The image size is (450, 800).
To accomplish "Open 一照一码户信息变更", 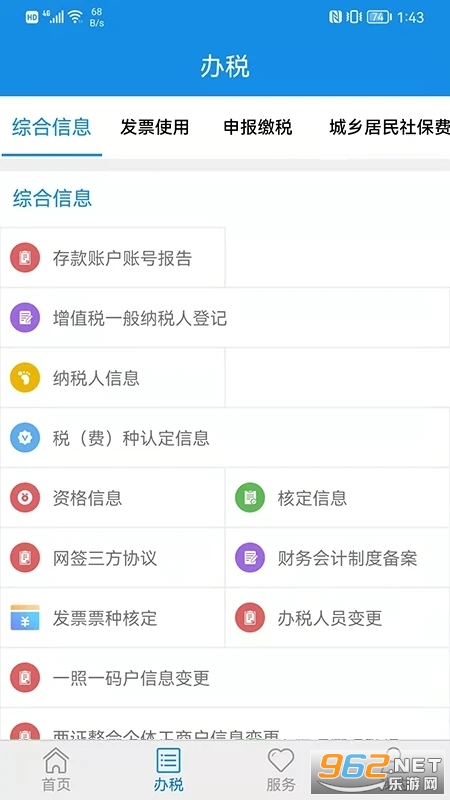I will pyautogui.click(x=225, y=678).
